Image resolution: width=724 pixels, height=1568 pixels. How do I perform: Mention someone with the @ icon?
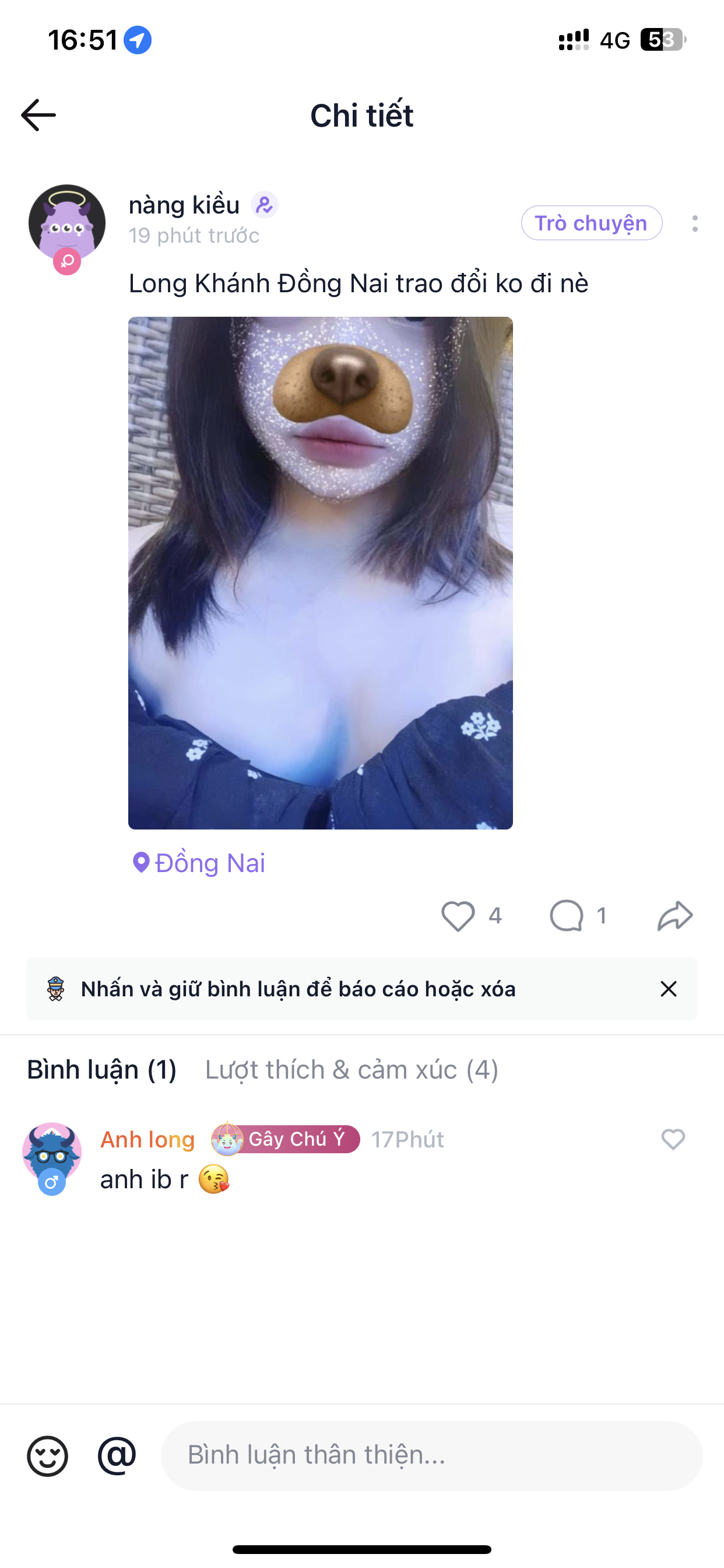(117, 1455)
